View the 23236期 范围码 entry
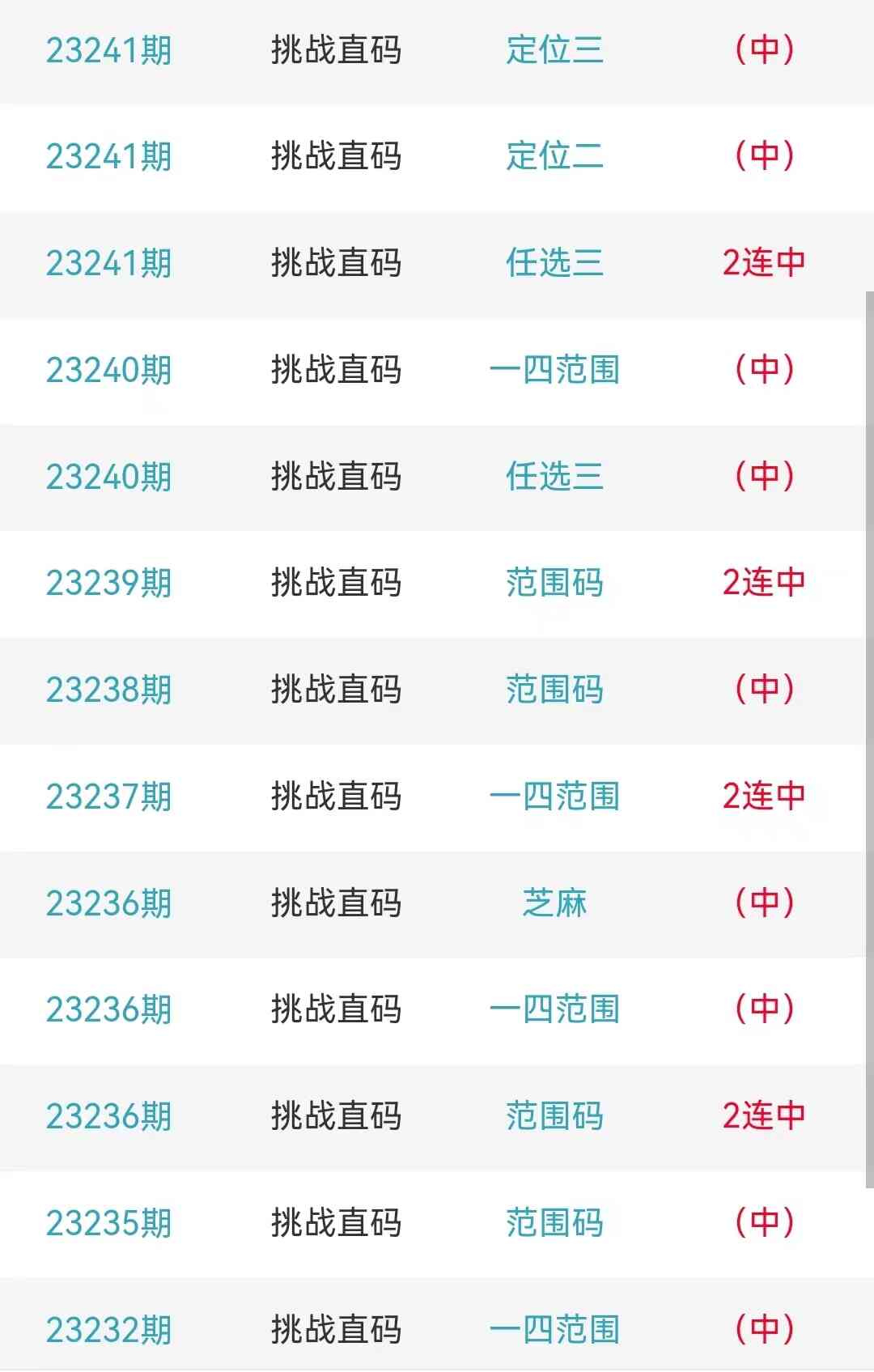The height and width of the screenshot is (1372, 874). (554, 1116)
